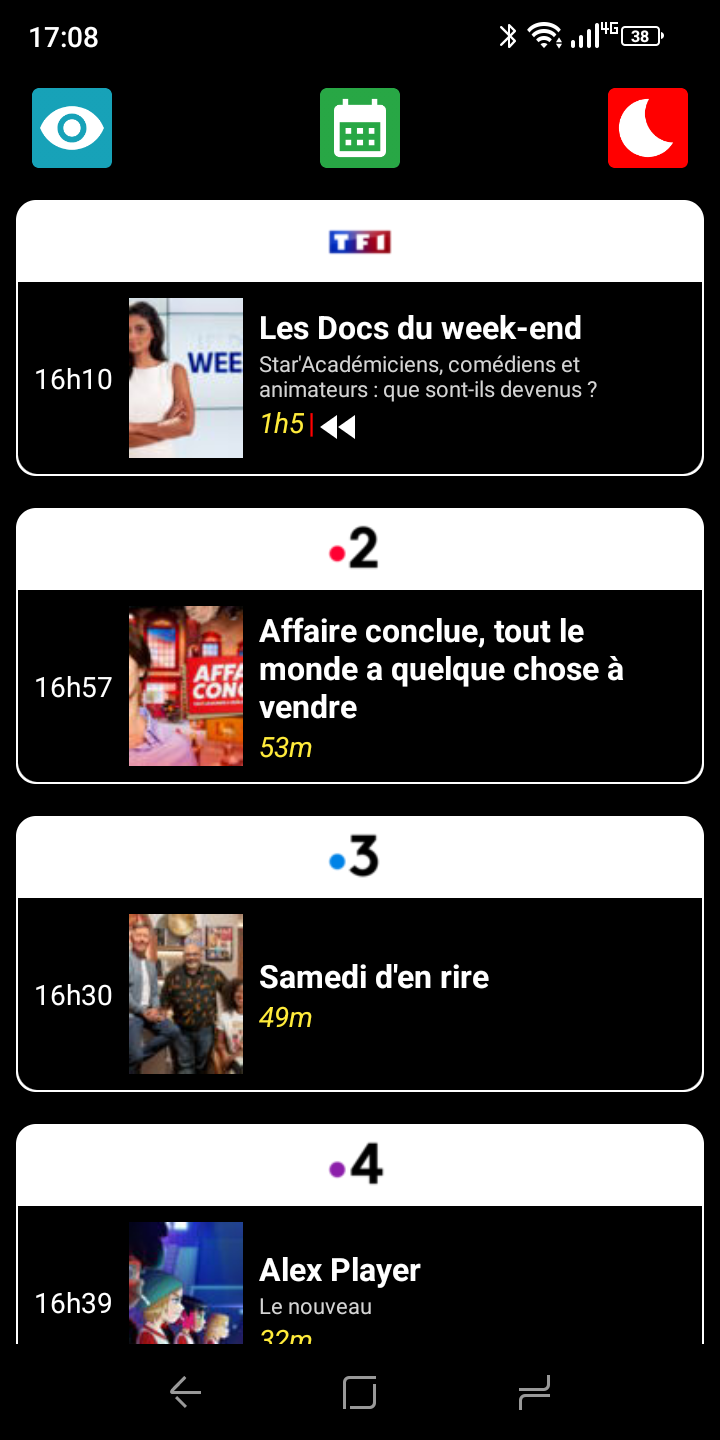The image size is (720, 1440).
Task: Select the France 2 channel header
Action: click(360, 550)
